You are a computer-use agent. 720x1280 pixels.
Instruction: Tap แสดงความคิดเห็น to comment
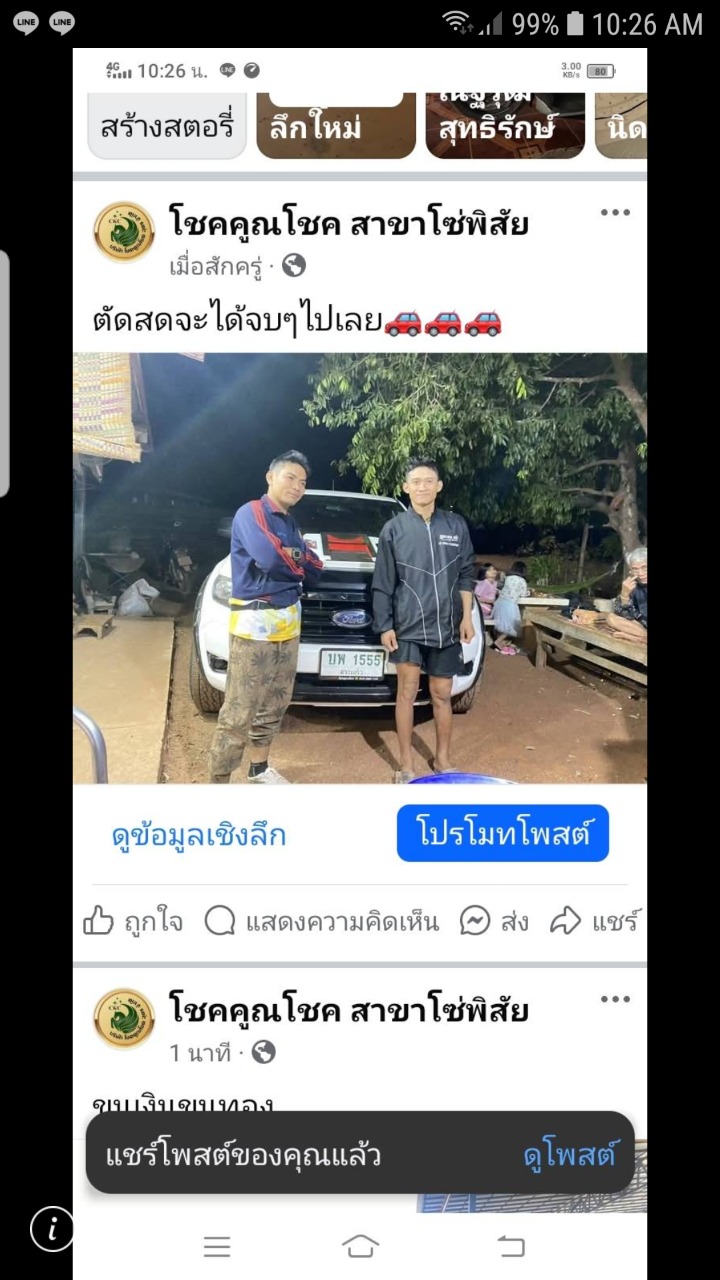pos(322,921)
